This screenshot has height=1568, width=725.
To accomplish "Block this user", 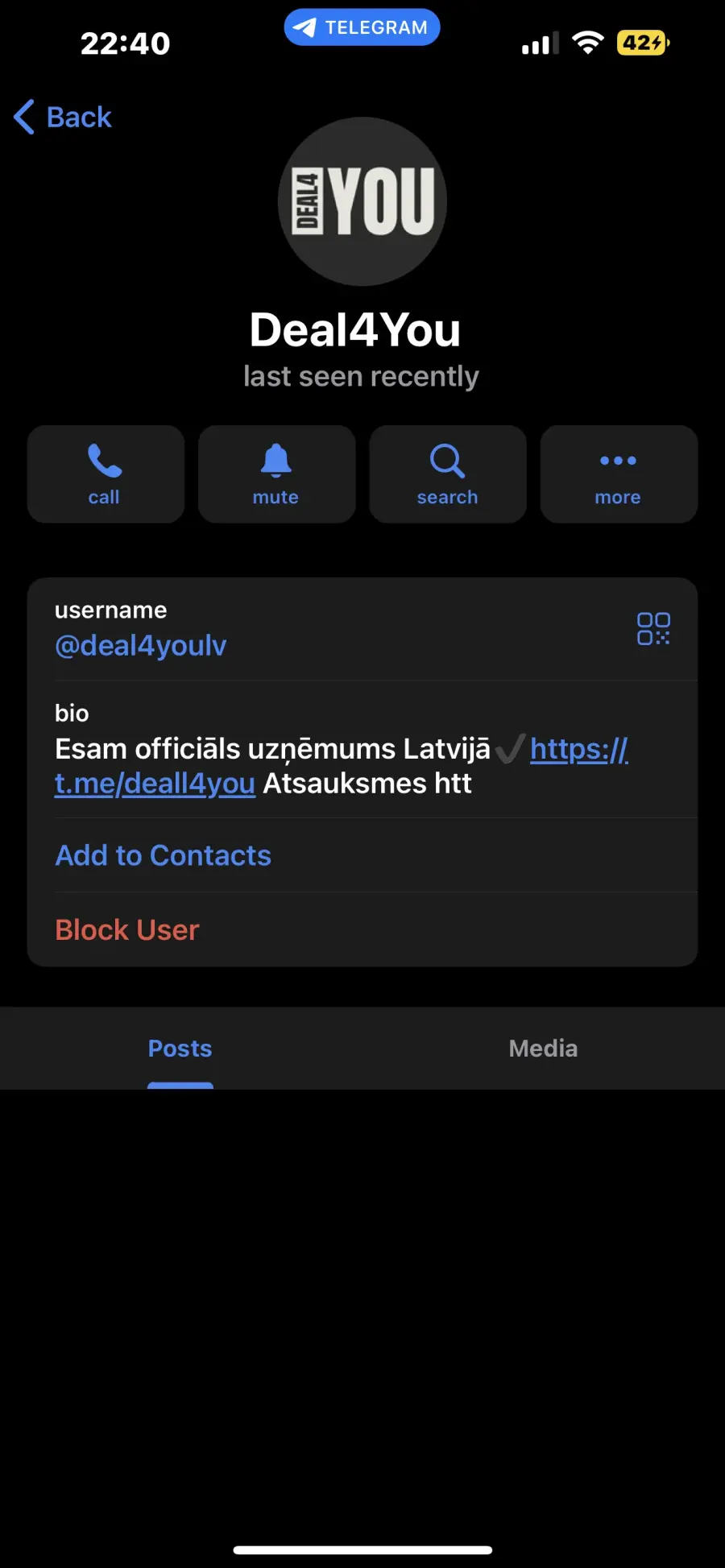I will pyautogui.click(x=126, y=929).
